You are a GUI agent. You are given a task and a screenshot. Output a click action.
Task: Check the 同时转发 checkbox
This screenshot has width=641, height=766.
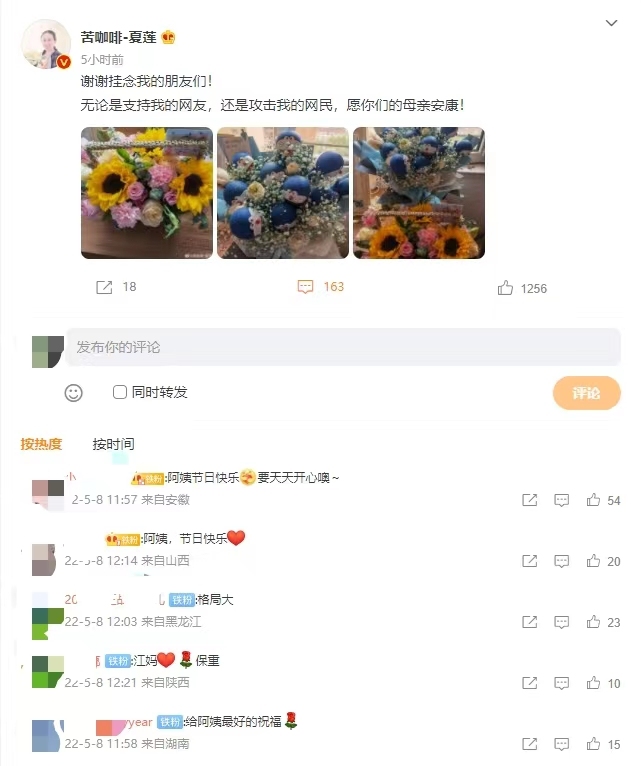pos(120,392)
